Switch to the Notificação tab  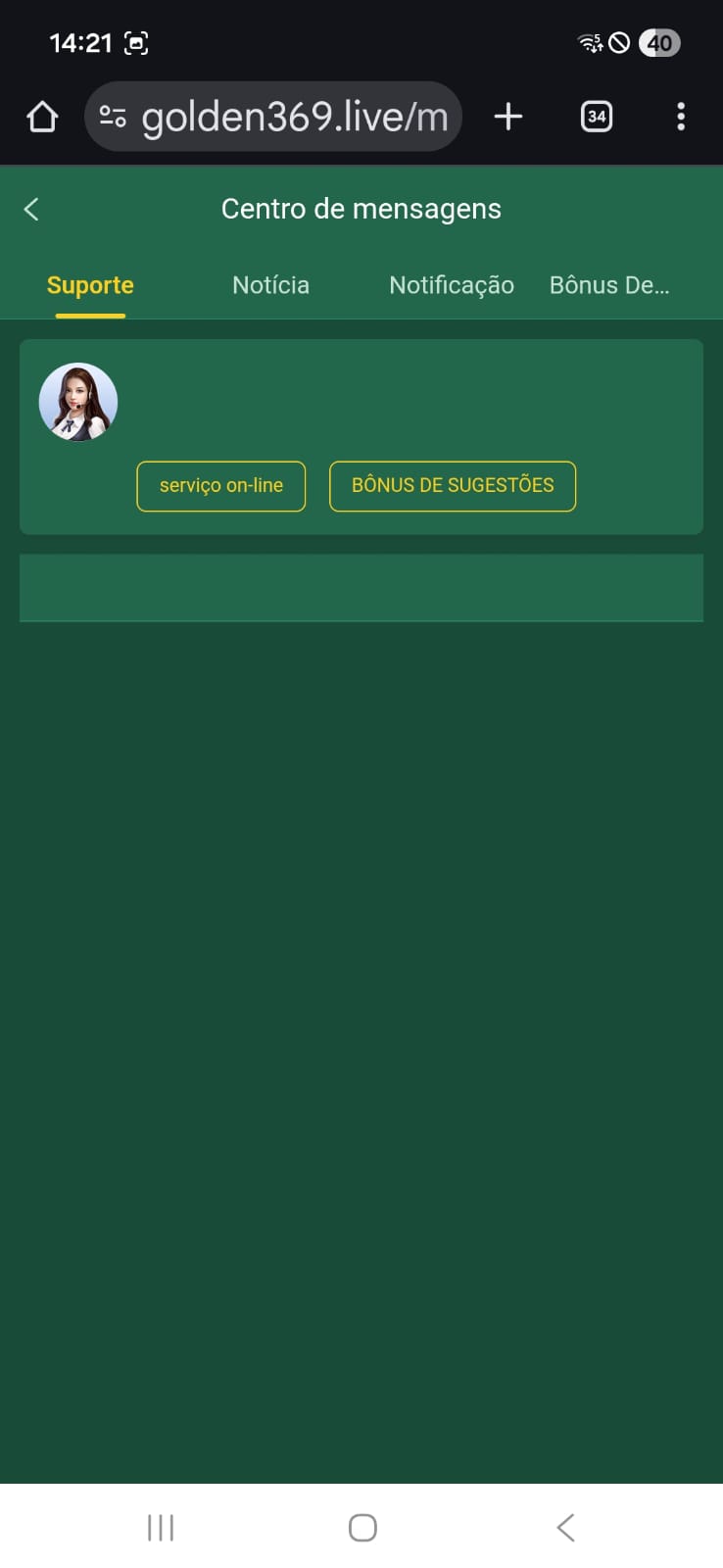pyautogui.click(x=451, y=285)
